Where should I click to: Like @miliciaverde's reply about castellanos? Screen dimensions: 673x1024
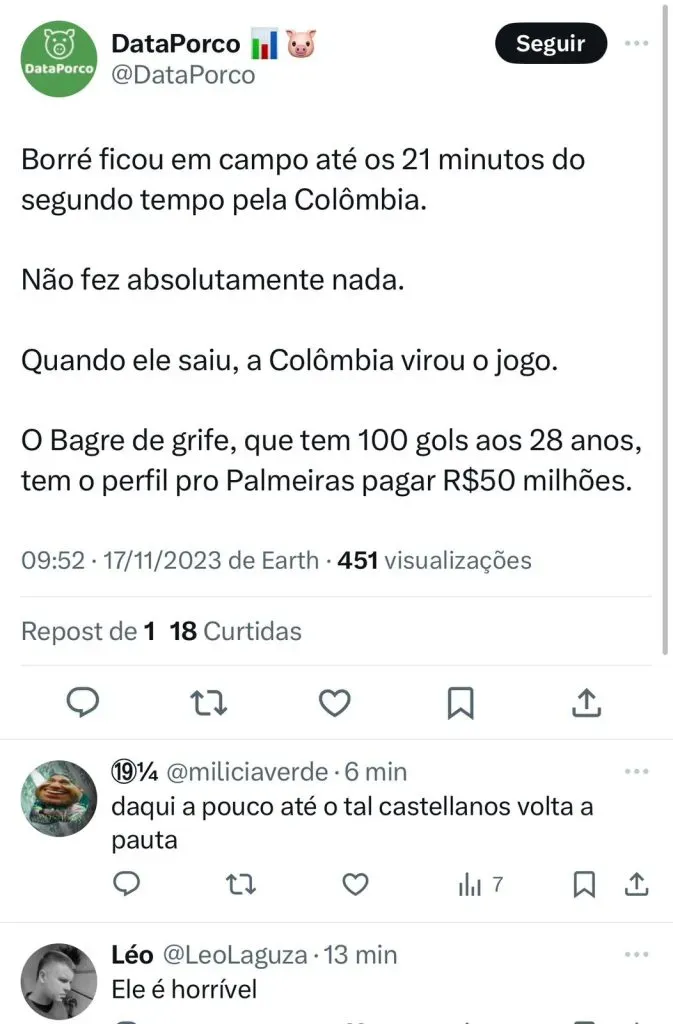tap(355, 884)
